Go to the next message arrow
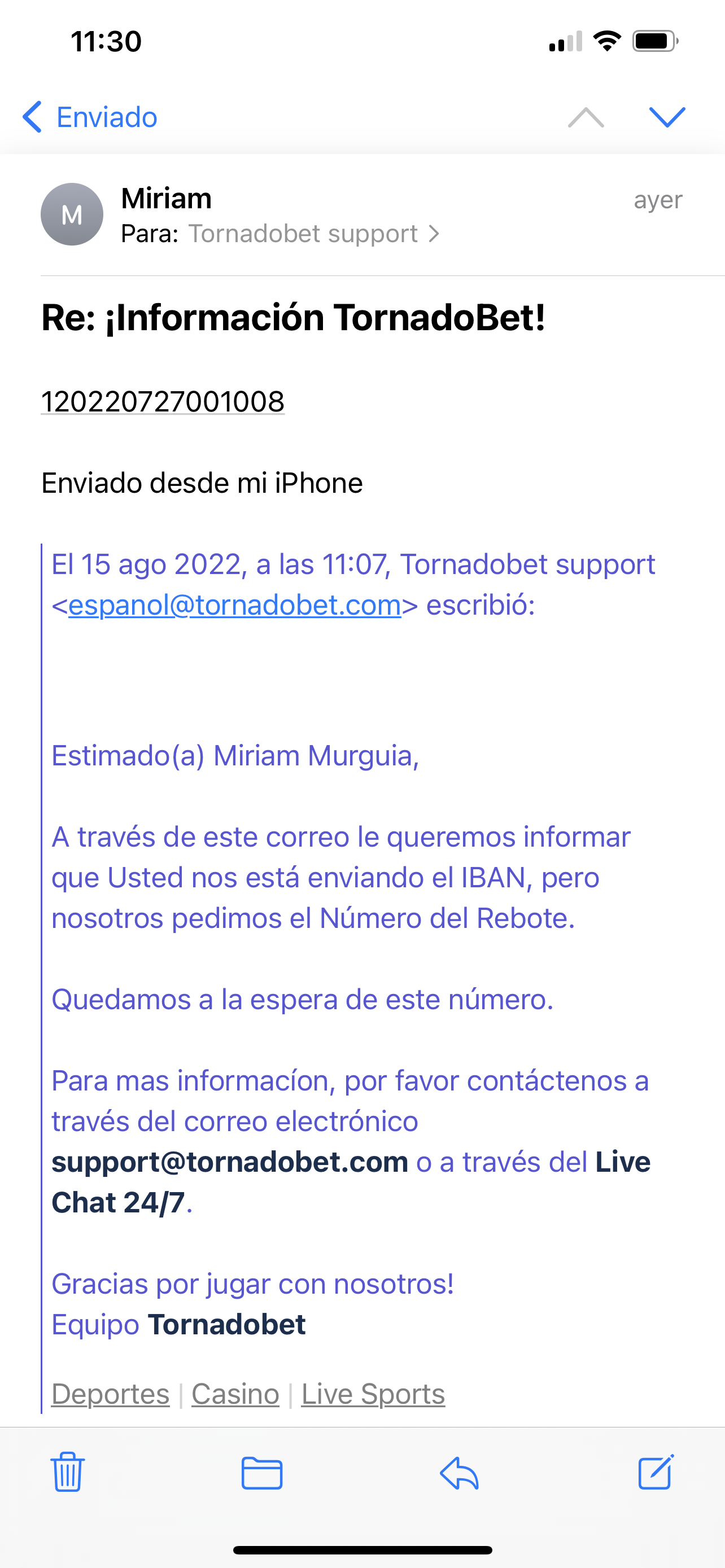The height and width of the screenshot is (1568, 725). pos(667,117)
